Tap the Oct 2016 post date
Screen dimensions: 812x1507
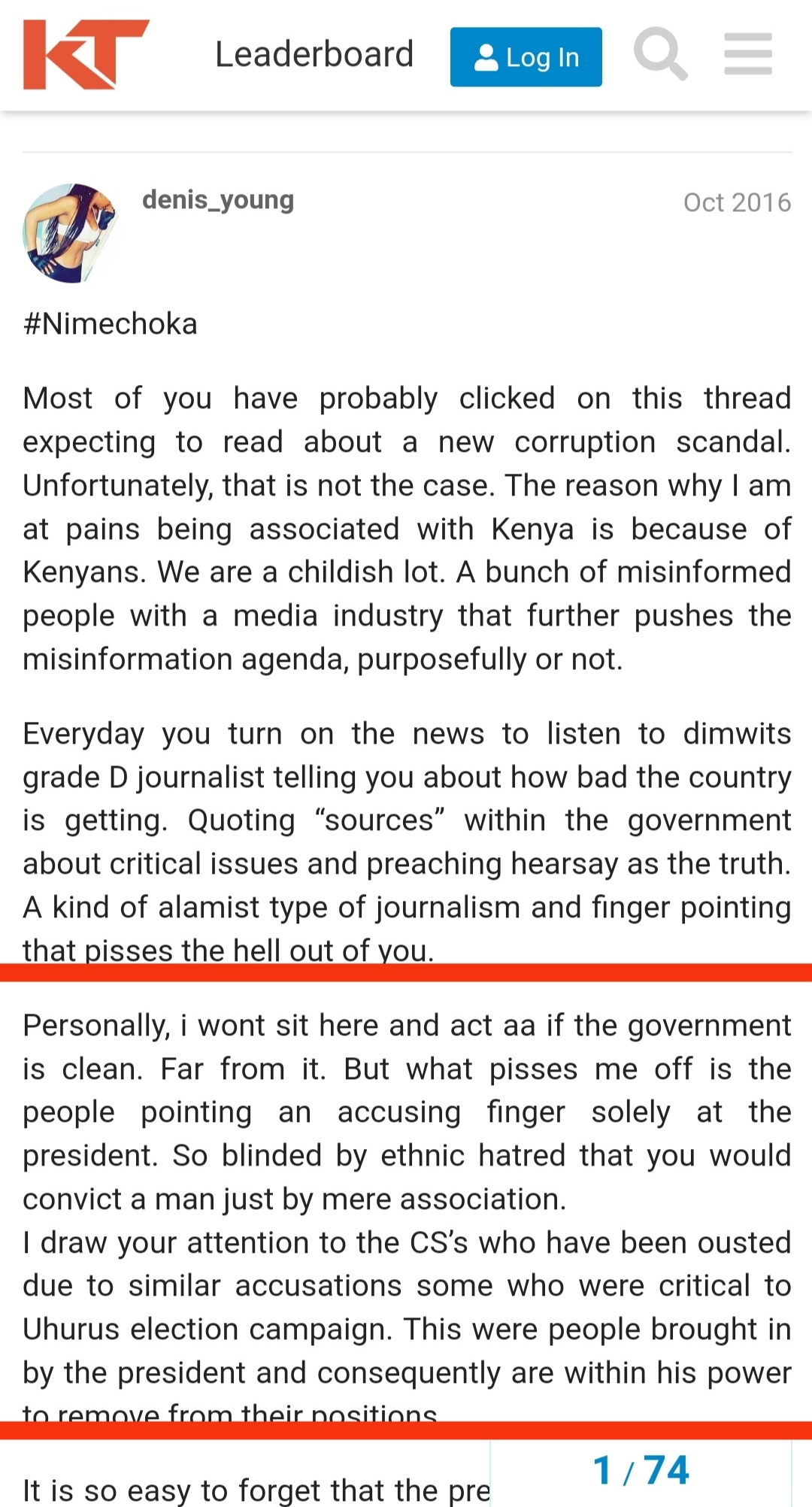[736, 202]
